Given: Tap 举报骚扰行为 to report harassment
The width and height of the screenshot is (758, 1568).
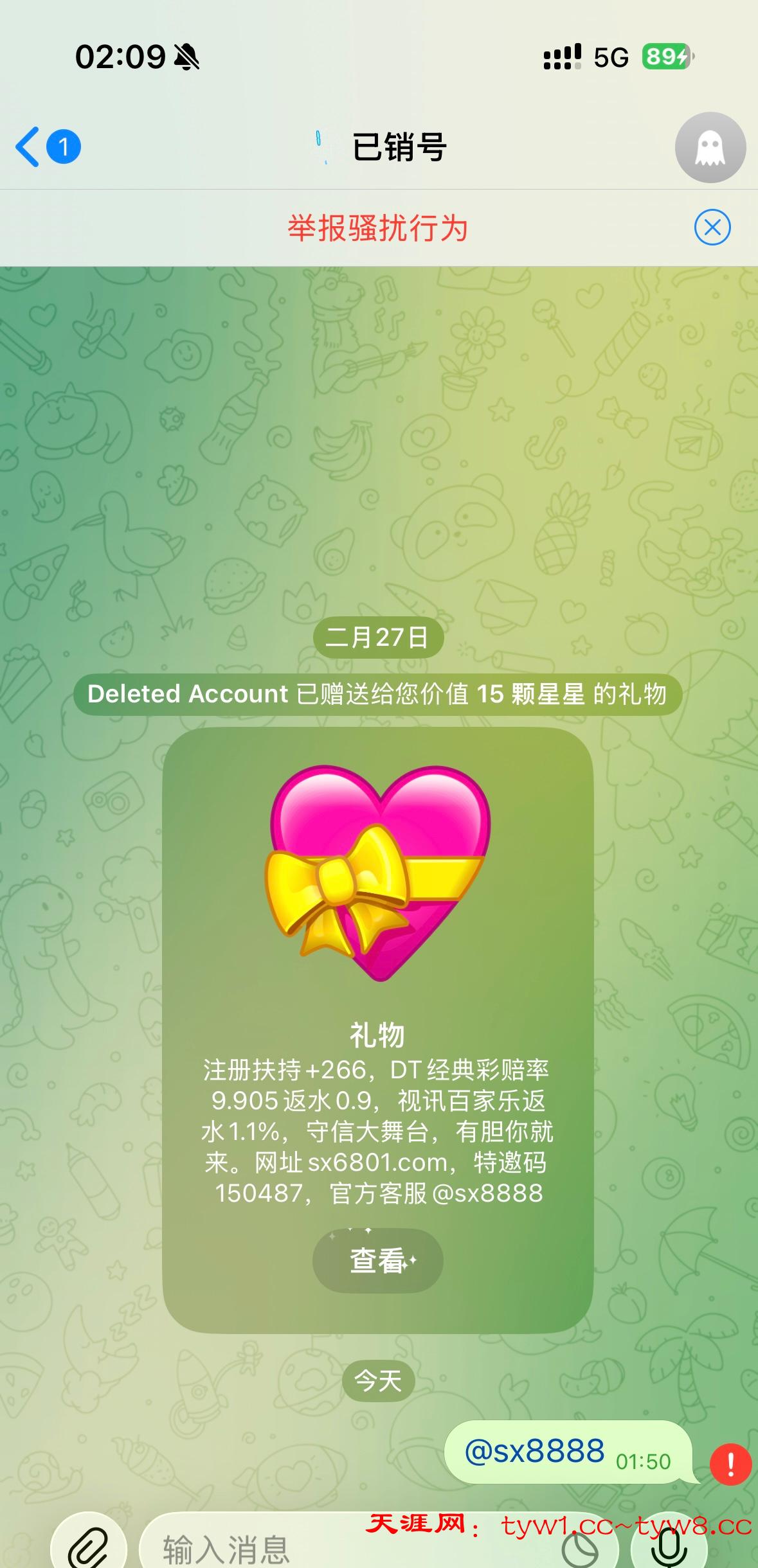Looking at the screenshot, I should [377, 228].
